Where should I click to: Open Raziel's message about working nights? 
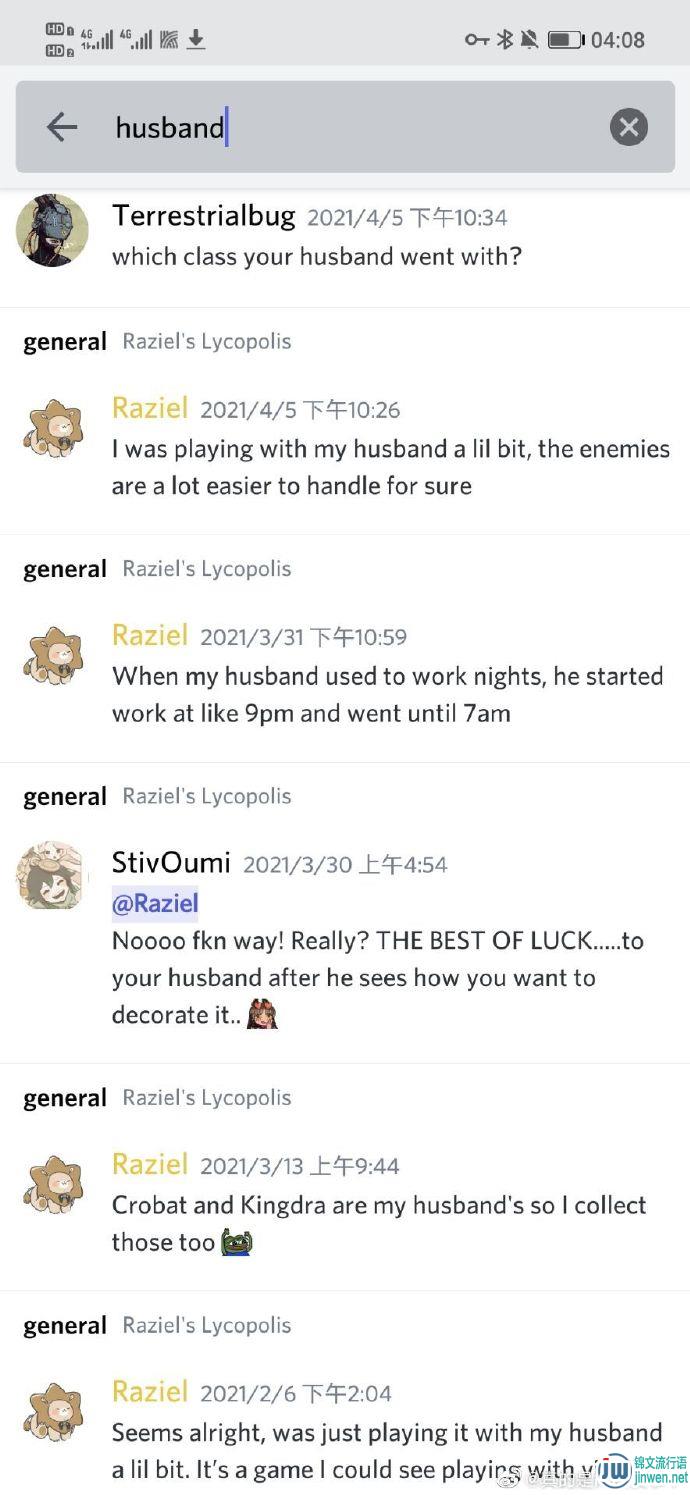point(387,694)
